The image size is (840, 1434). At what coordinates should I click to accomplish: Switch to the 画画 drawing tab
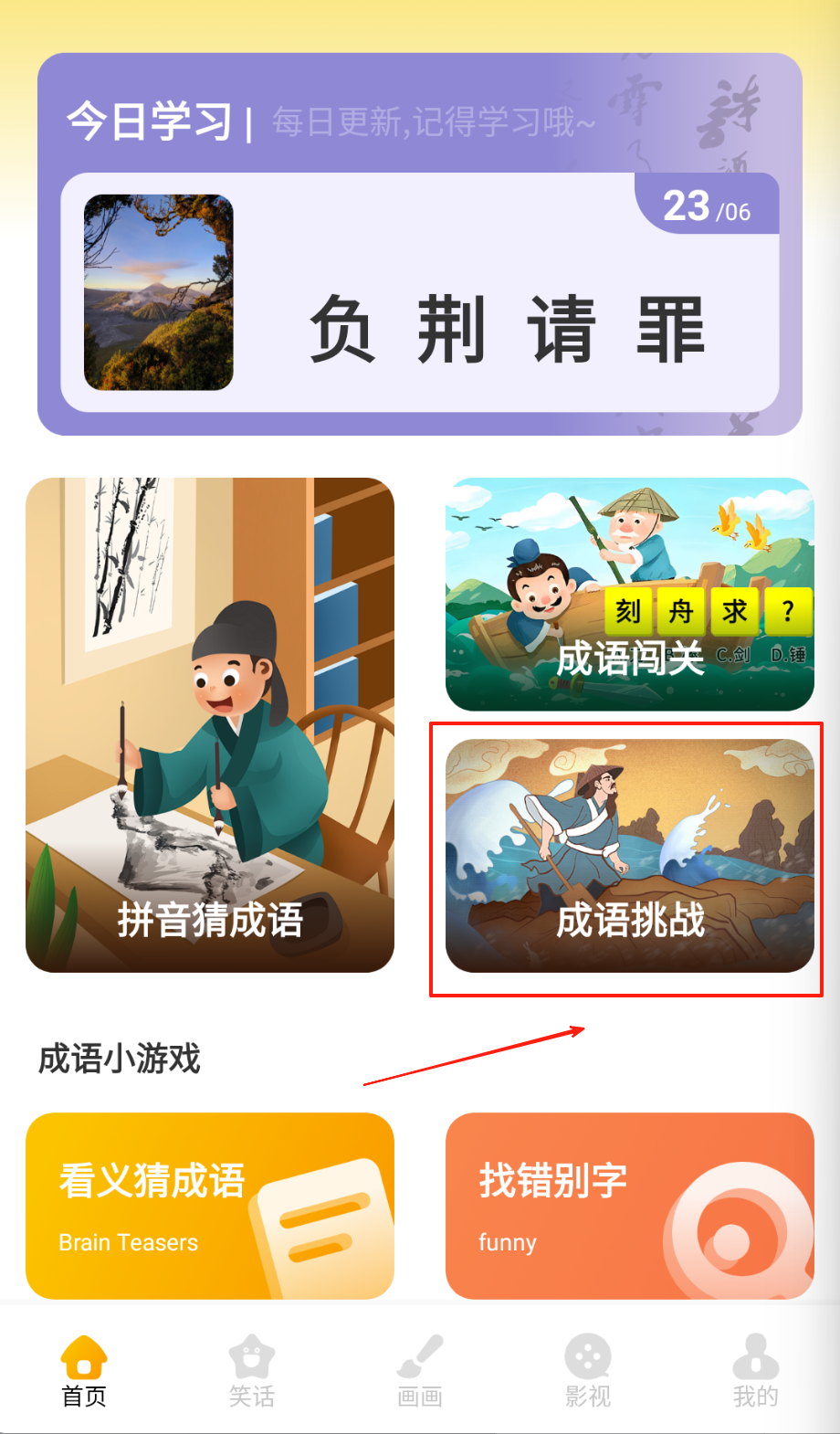coord(420,1370)
